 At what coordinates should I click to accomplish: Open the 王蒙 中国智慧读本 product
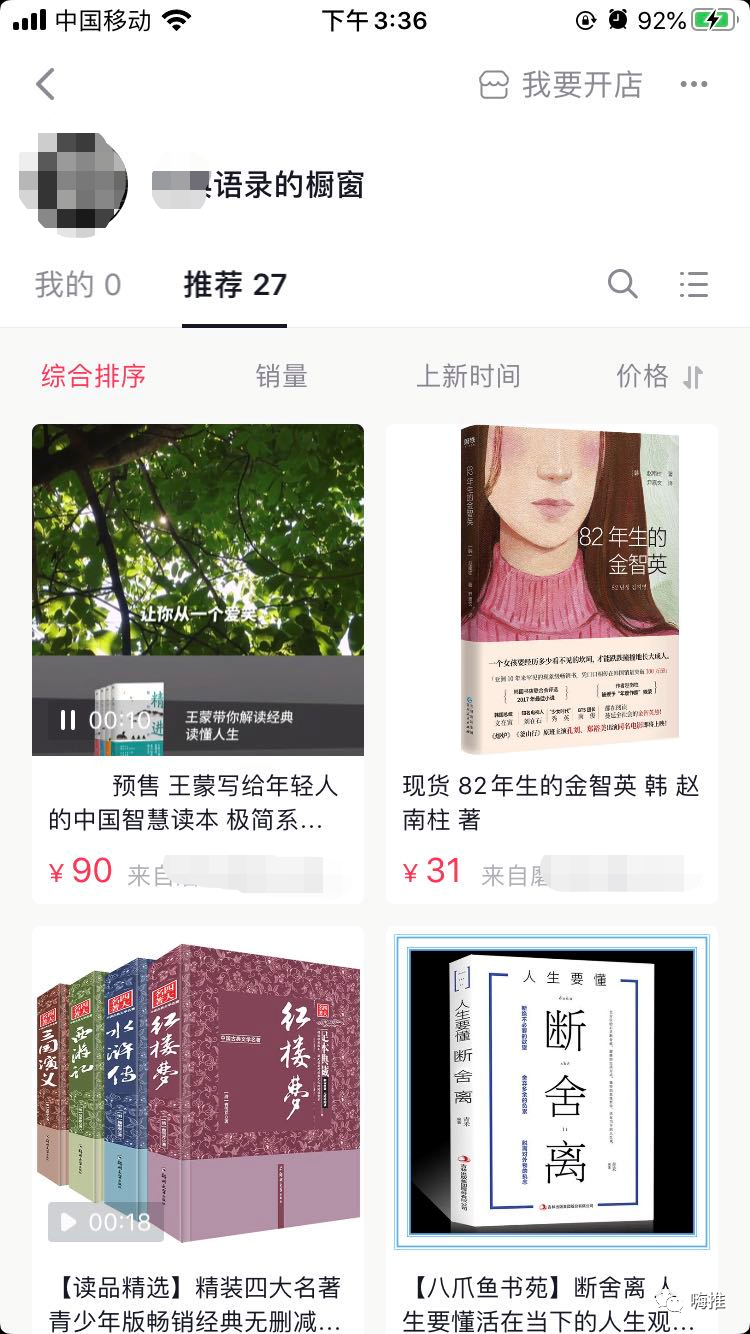[197, 803]
